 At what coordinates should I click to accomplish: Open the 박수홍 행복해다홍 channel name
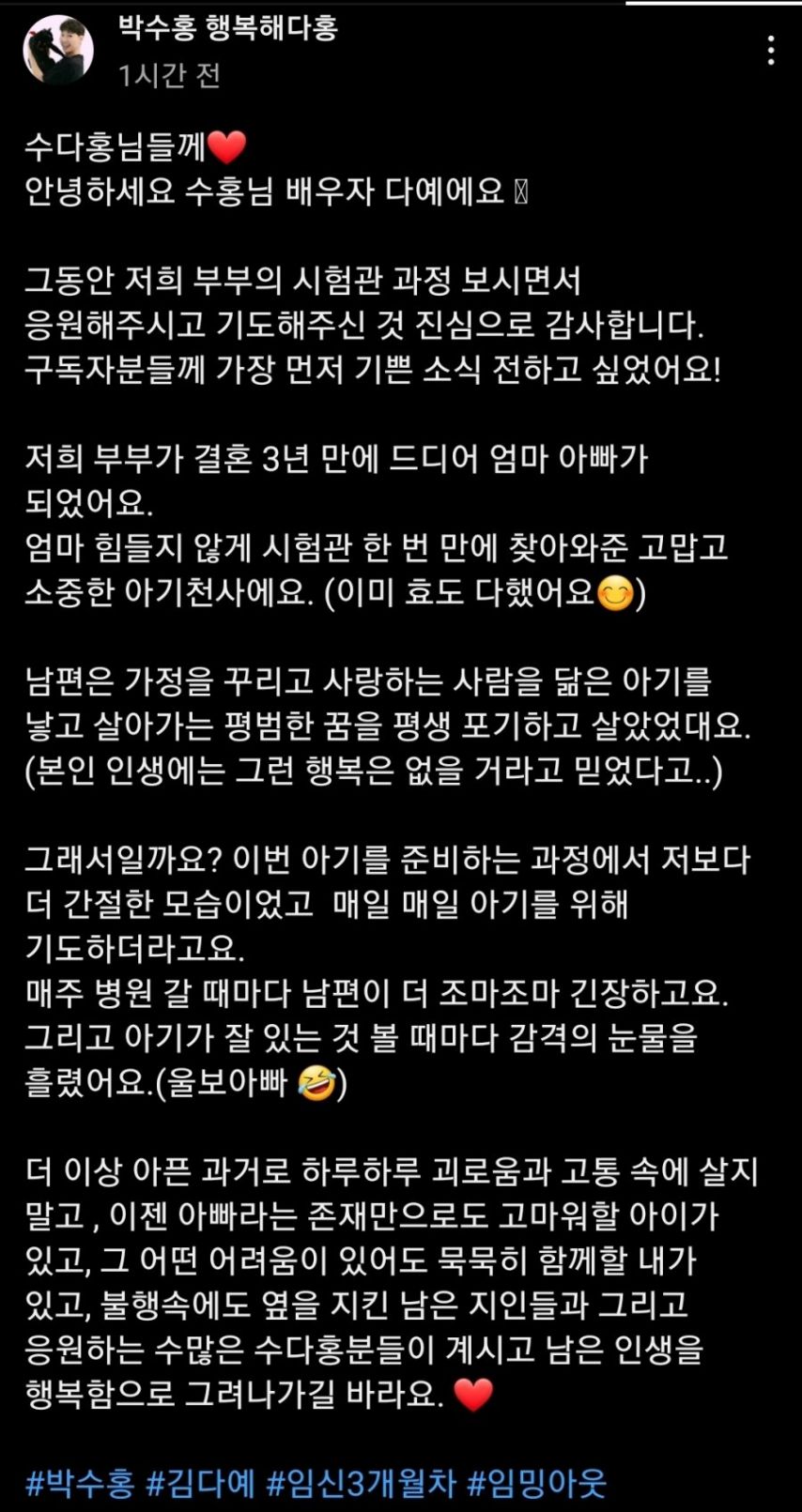(228, 28)
